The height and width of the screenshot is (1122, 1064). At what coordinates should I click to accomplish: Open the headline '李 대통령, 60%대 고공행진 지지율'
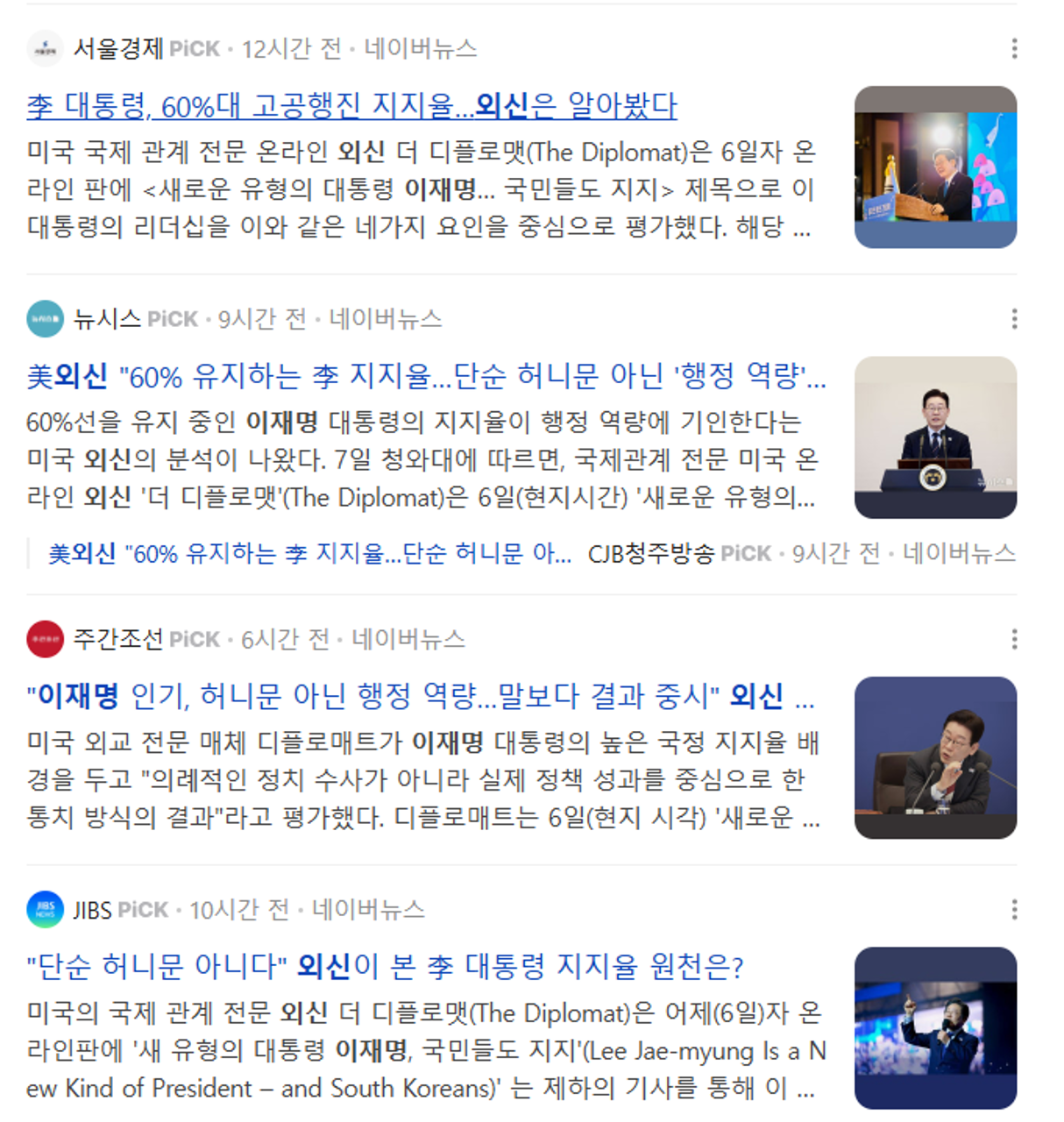pos(351,106)
